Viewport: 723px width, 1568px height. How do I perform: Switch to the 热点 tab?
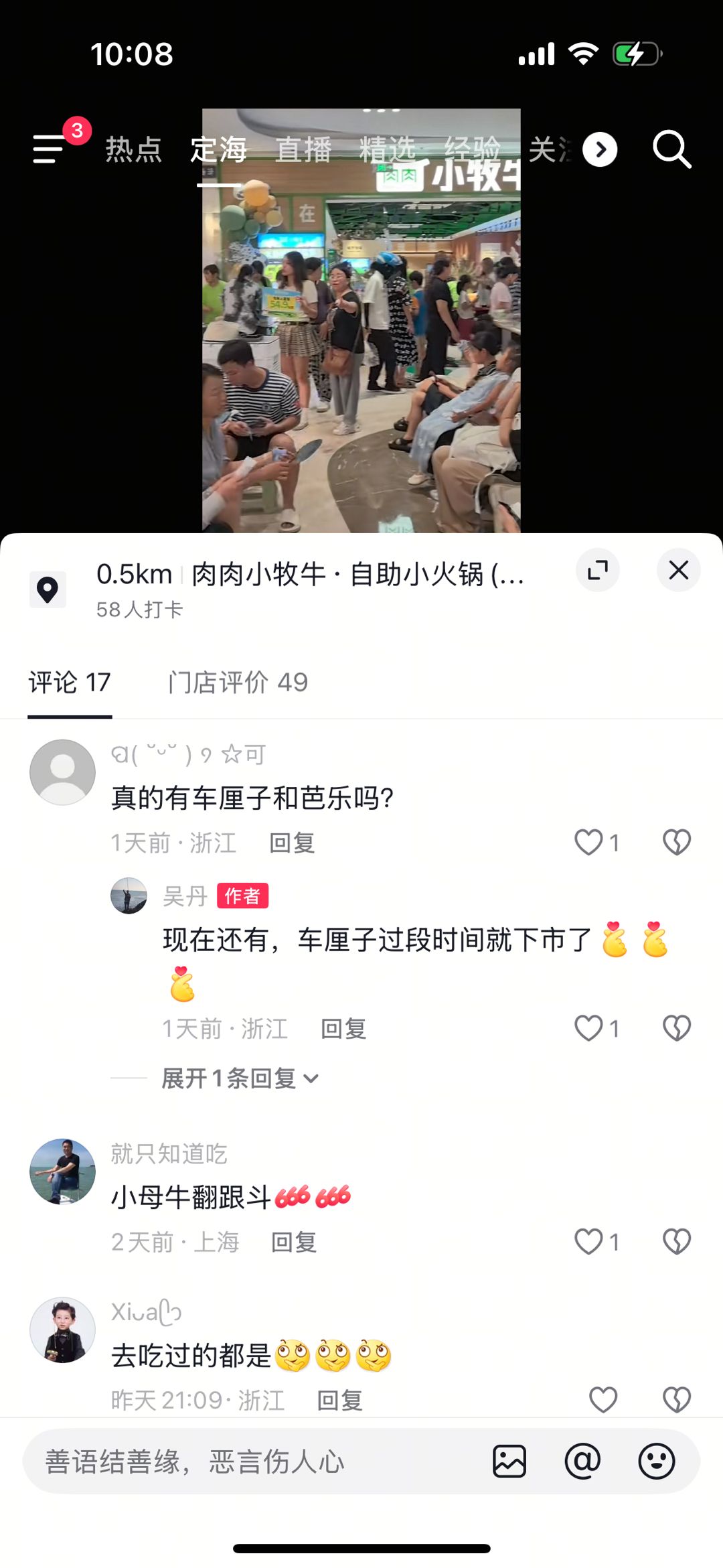pos(134,149)
